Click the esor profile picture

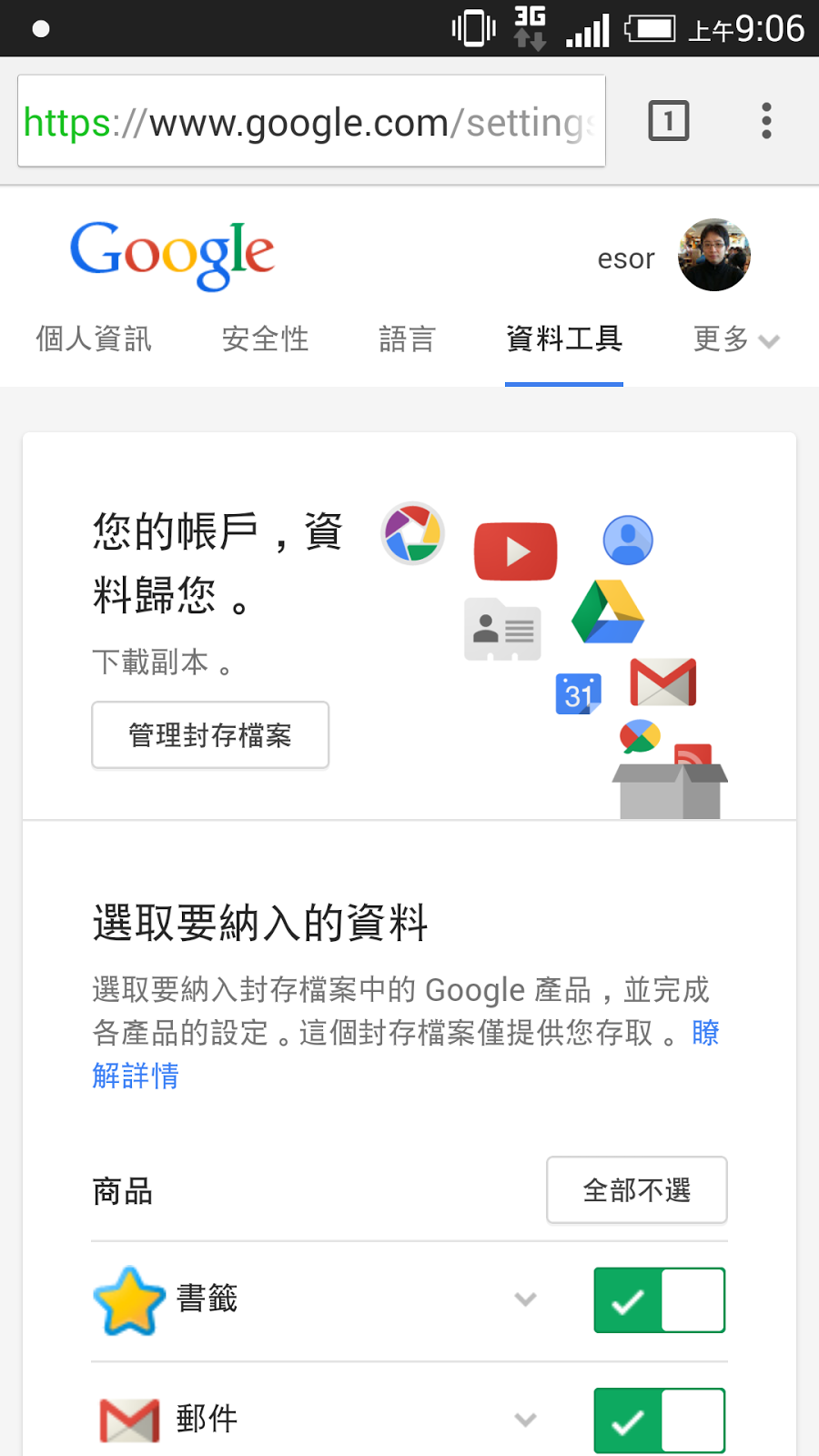713,256
